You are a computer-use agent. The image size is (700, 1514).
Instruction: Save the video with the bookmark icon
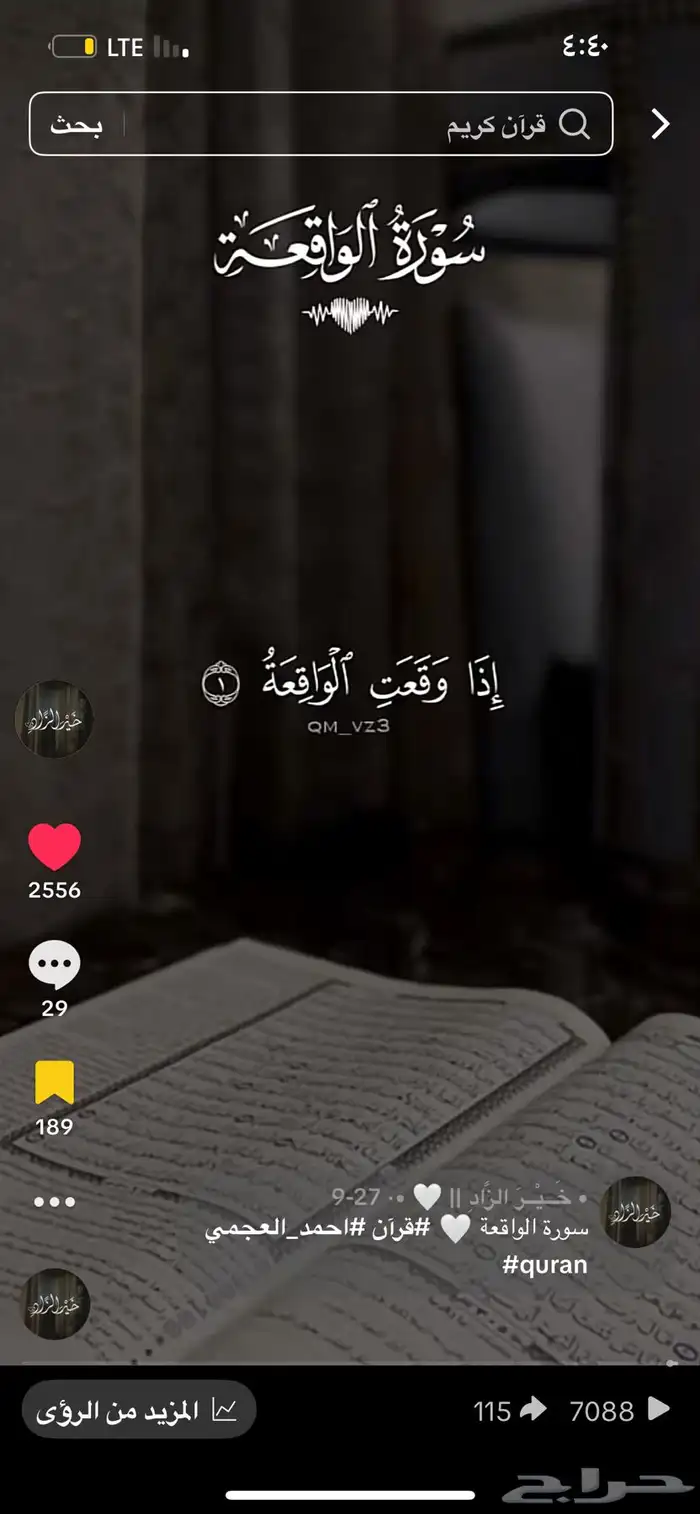tap(54, 1084)
